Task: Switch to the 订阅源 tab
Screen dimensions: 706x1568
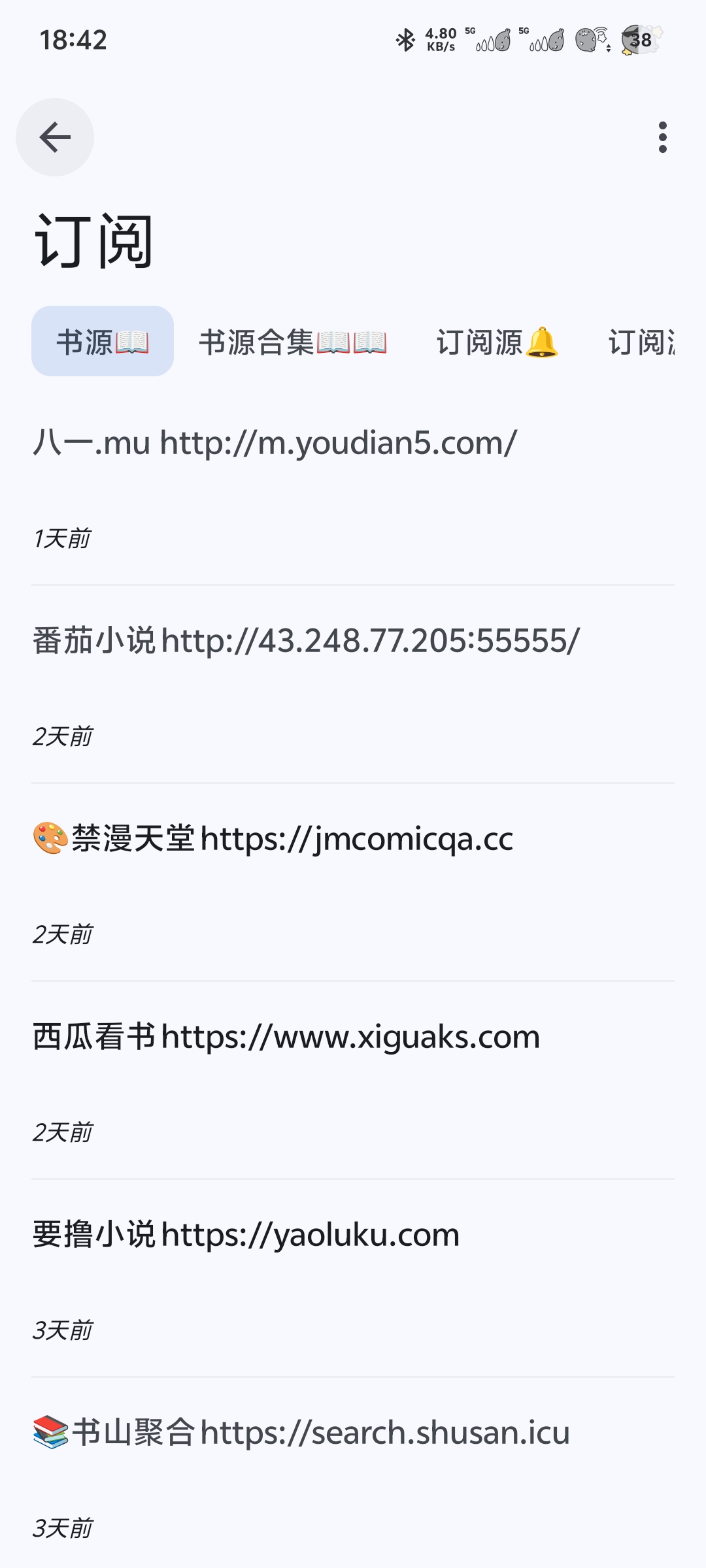Action: (x=497, y=342)
